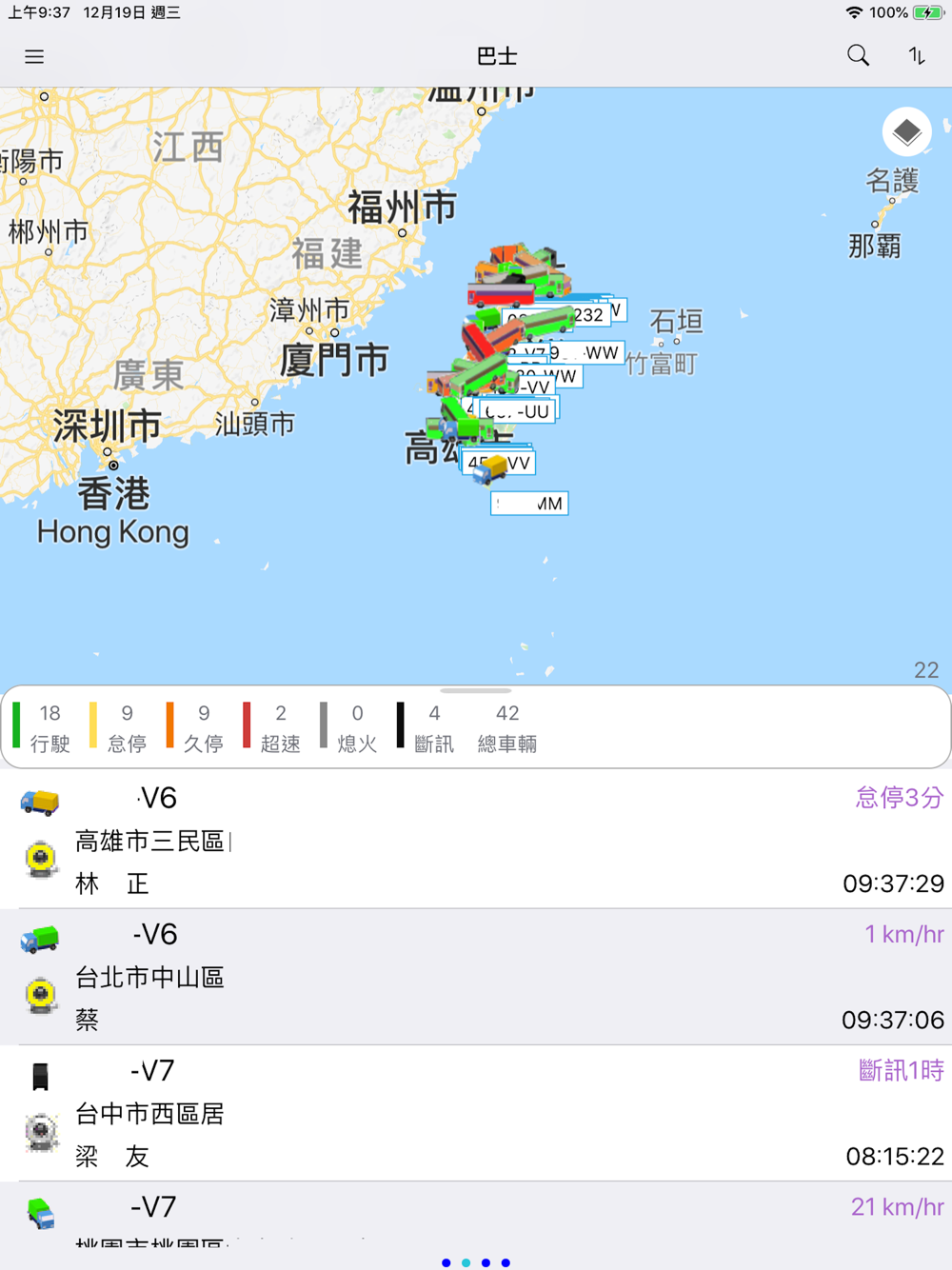
Task: Tap the page indicator dots
Action: click(476, 1262)
